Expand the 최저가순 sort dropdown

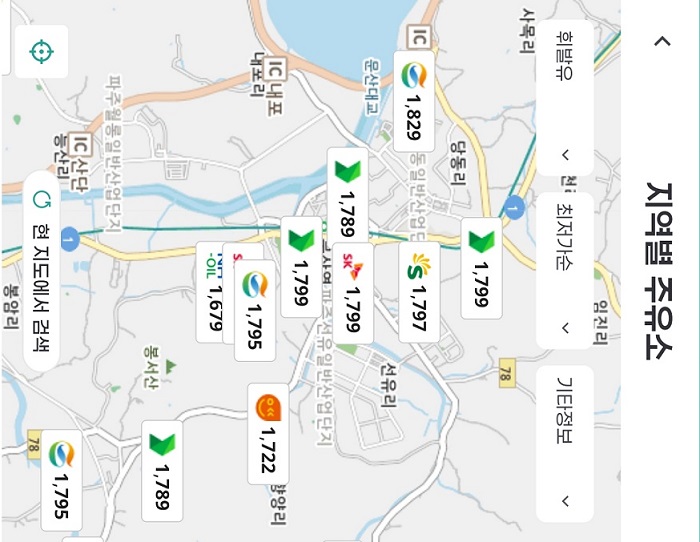coord(565,270)
